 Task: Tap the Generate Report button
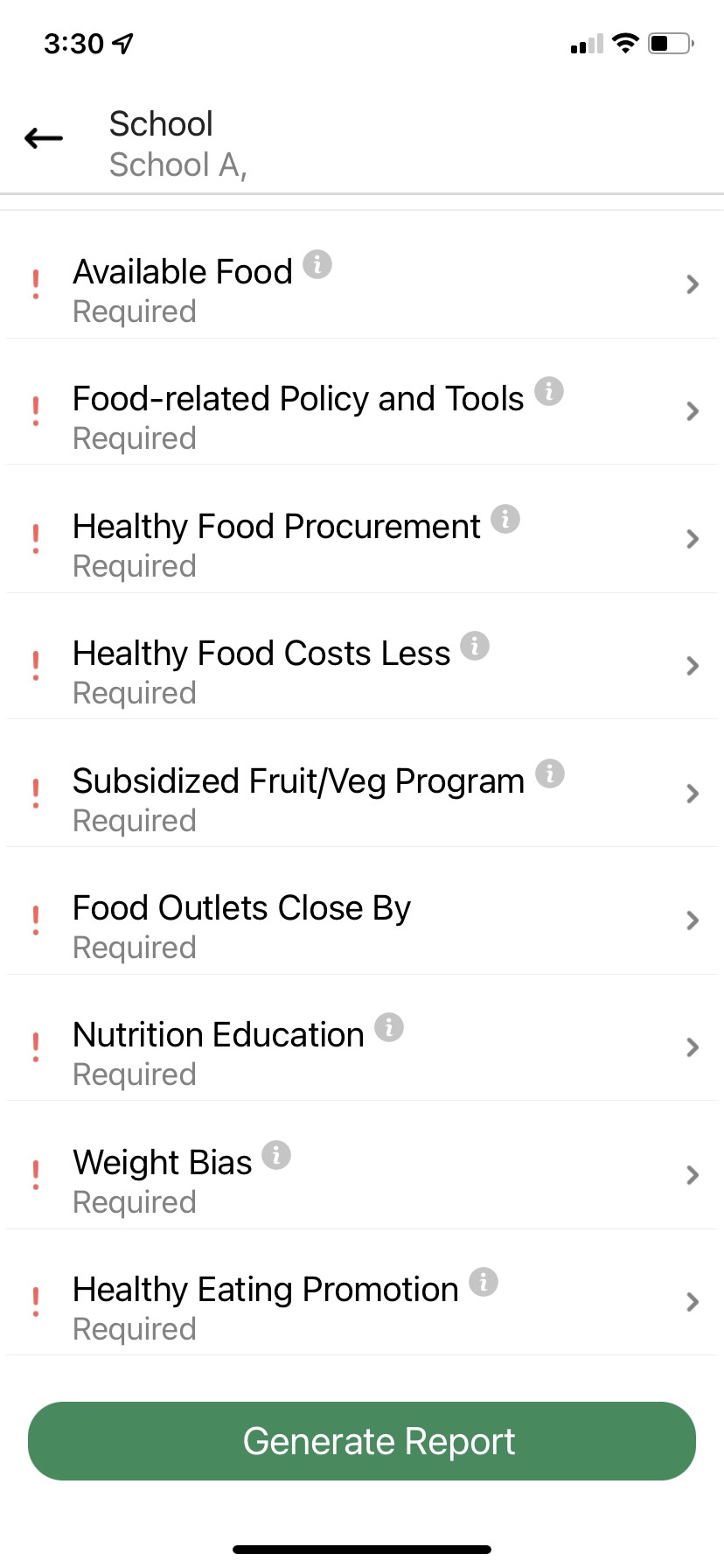(362, 1441)
